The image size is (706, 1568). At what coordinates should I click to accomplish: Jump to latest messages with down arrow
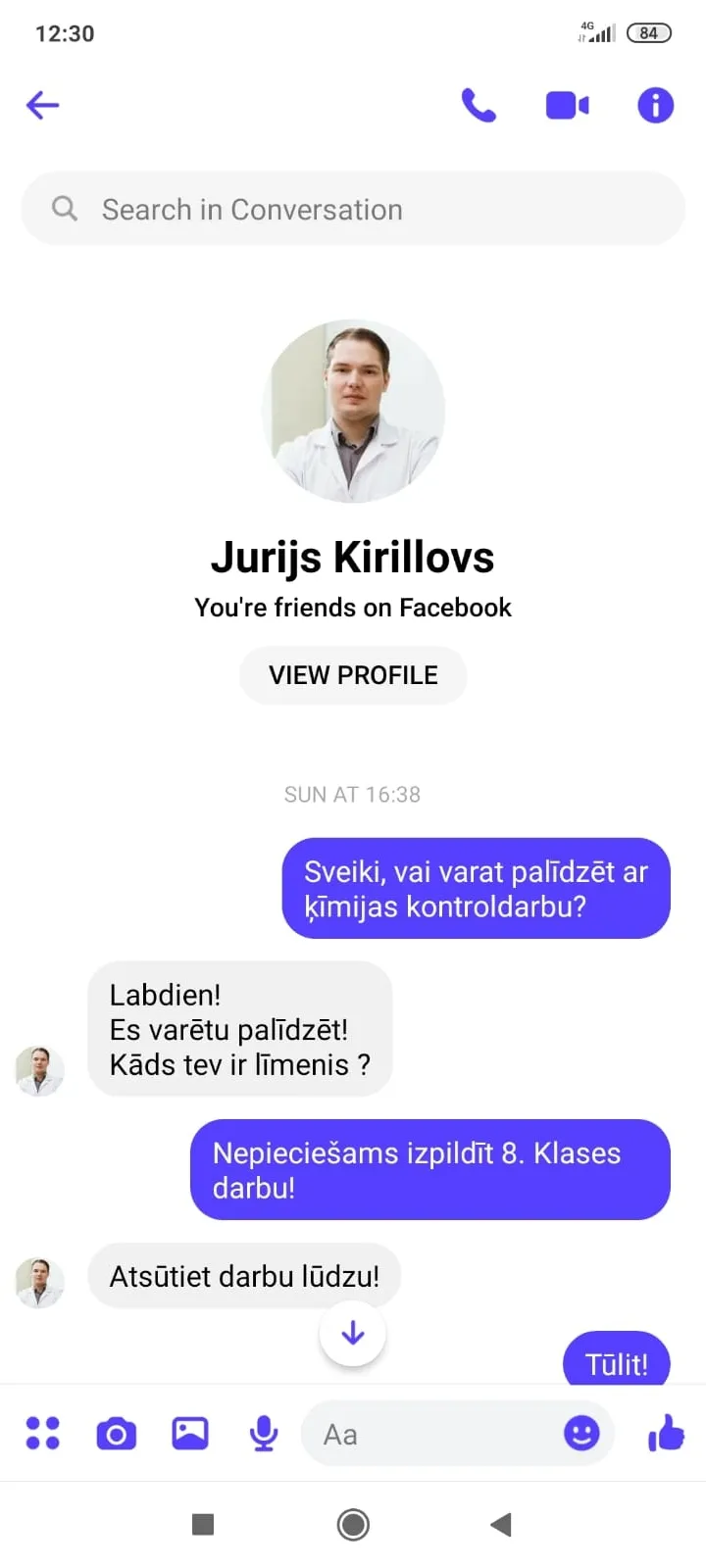pyautogui.click(x=353, y=1334)
